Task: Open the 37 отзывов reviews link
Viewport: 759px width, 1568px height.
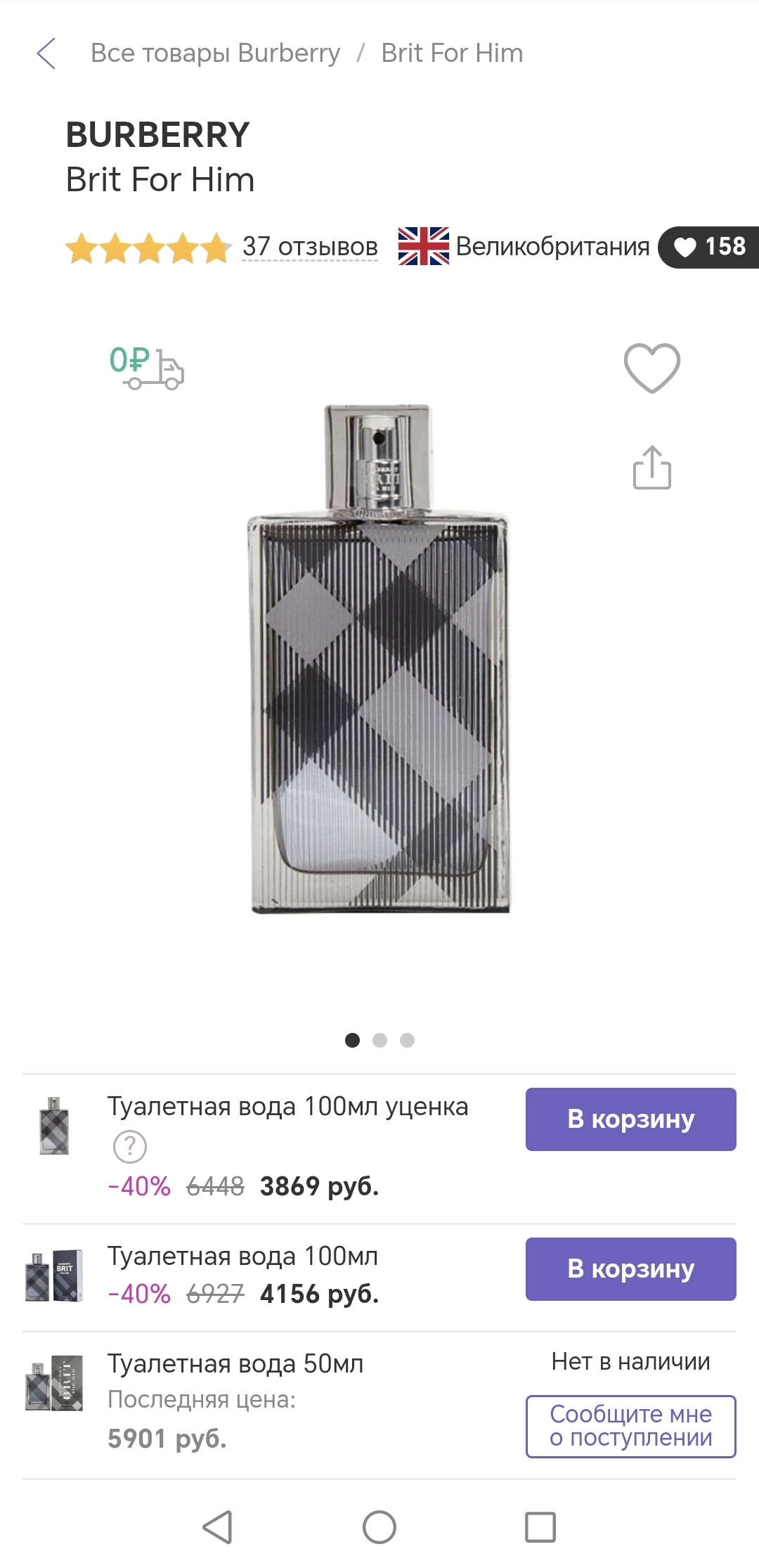Action: point(310,247)
